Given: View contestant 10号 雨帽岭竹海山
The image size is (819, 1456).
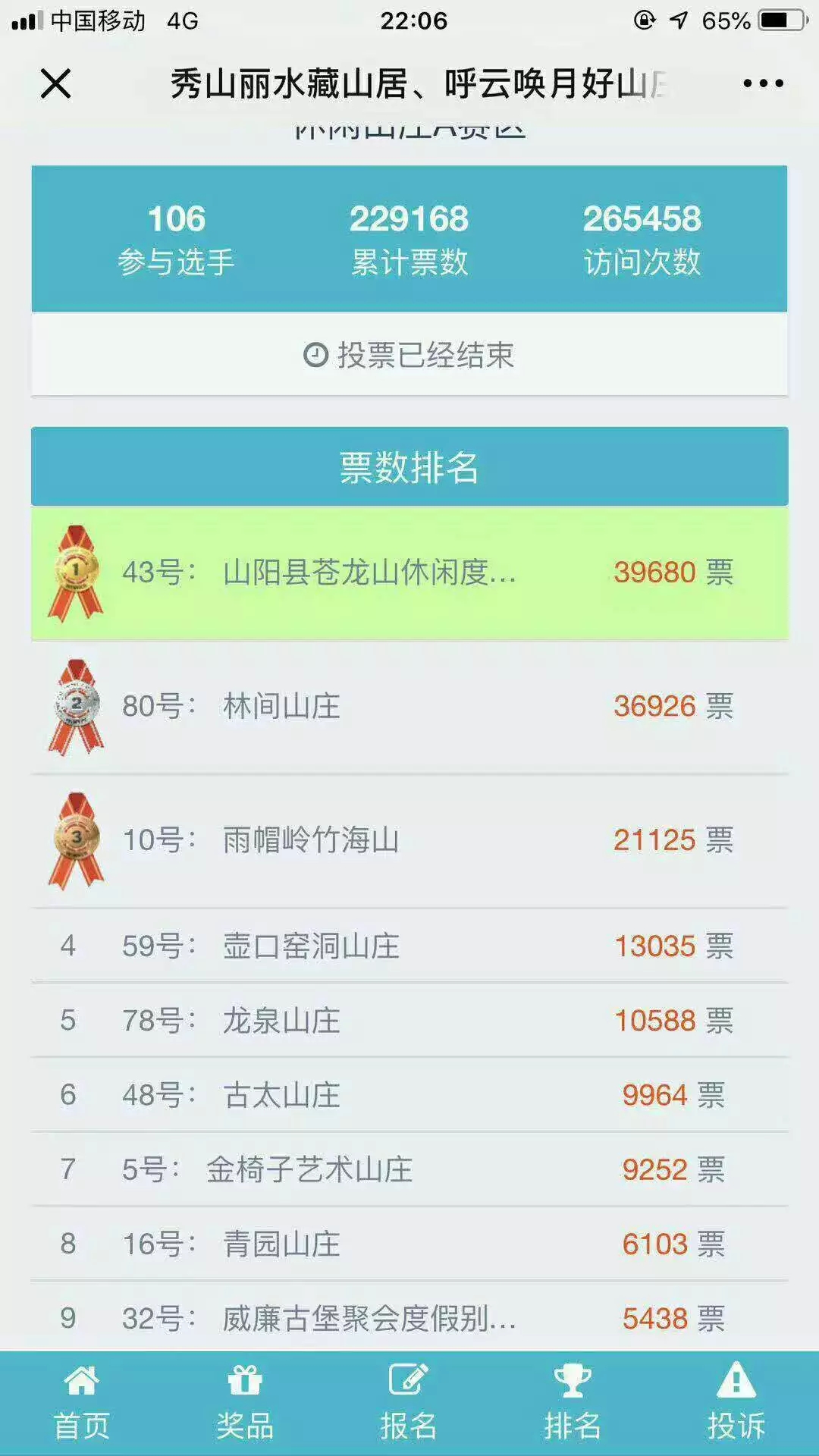Looking at the screenshot, I should (409, 841).
